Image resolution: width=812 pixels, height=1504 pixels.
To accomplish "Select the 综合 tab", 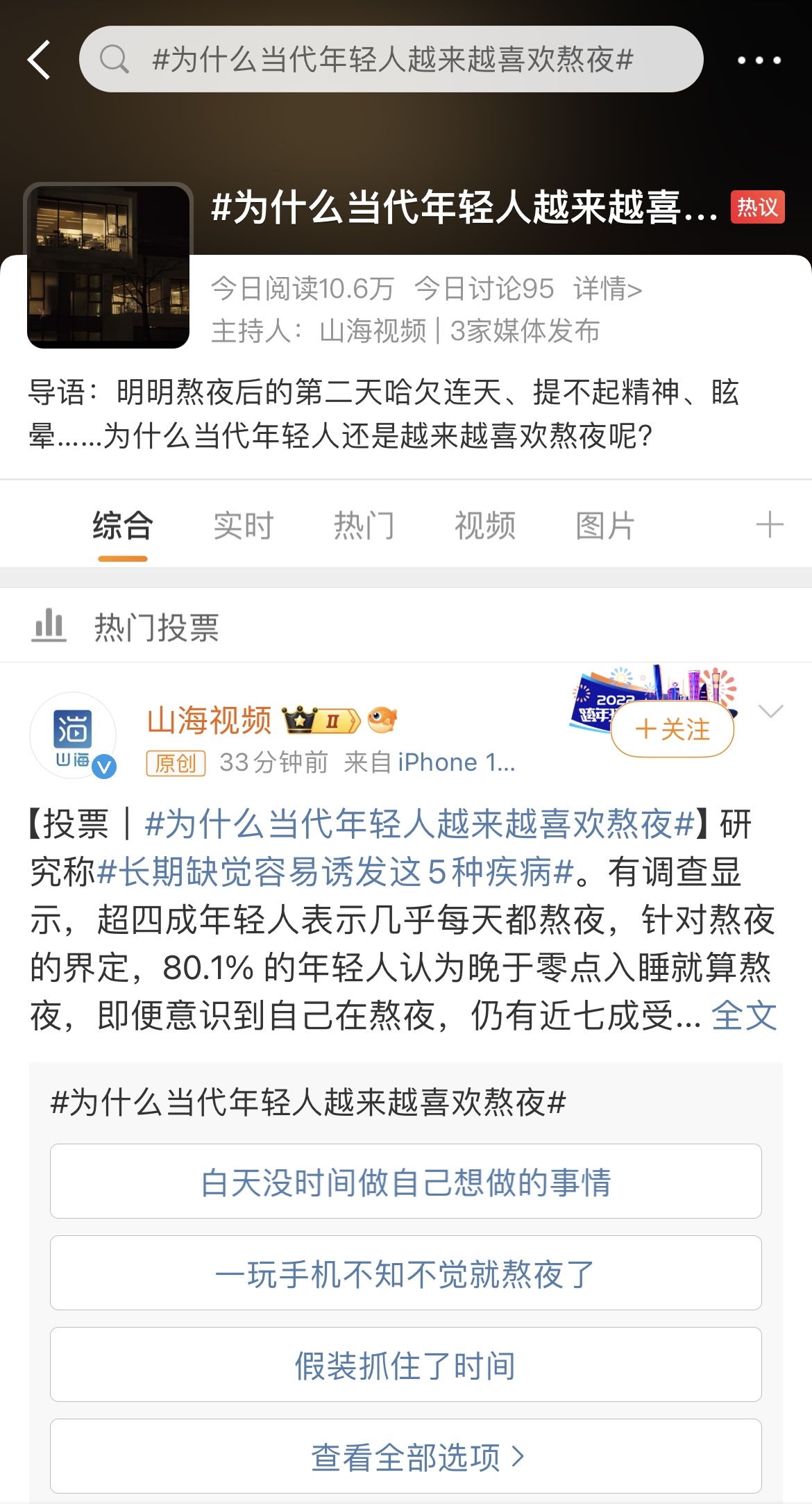I will [123, 526].
